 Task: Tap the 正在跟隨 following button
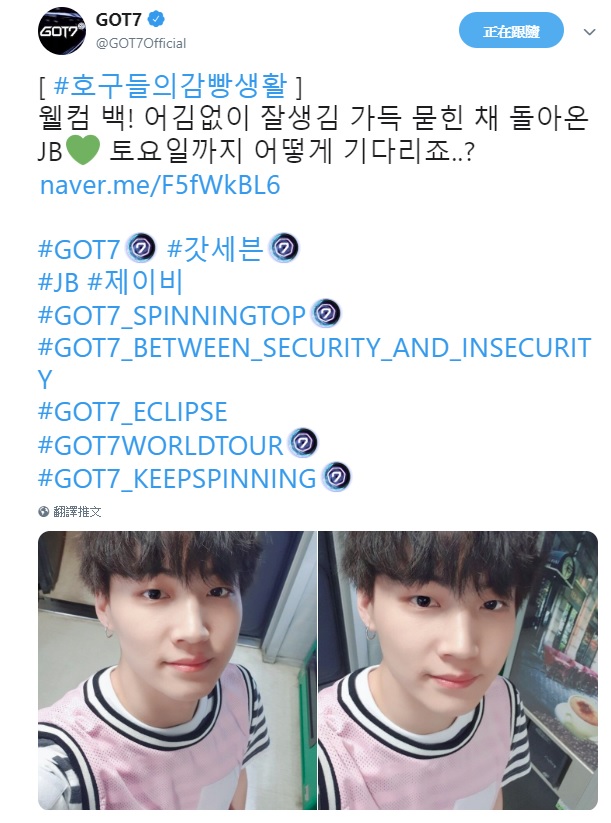[x=511, y=32]
